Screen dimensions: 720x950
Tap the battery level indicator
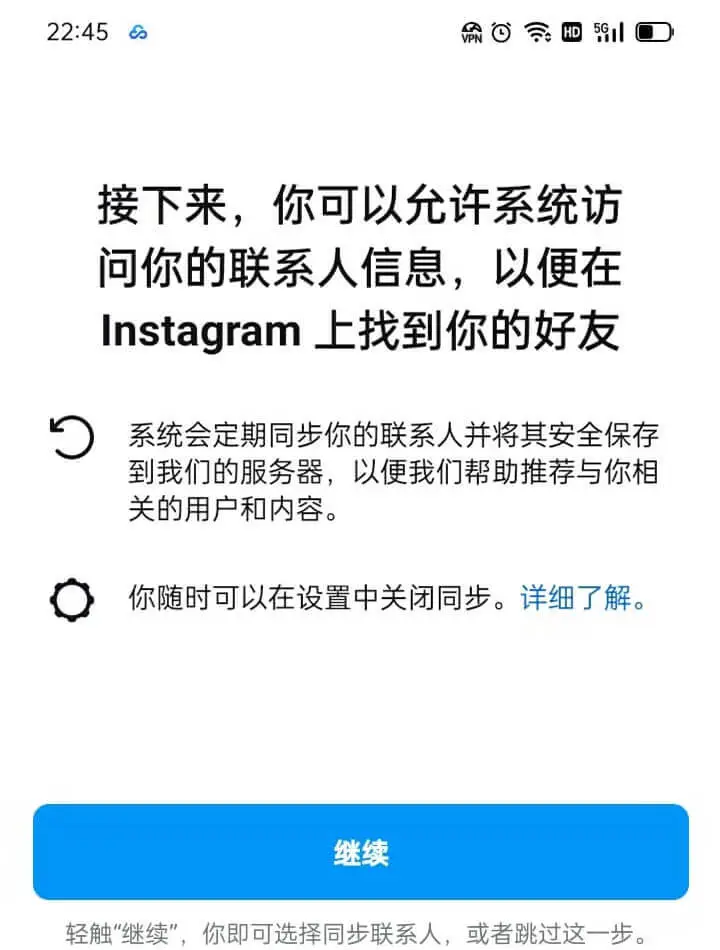point(652,33)
